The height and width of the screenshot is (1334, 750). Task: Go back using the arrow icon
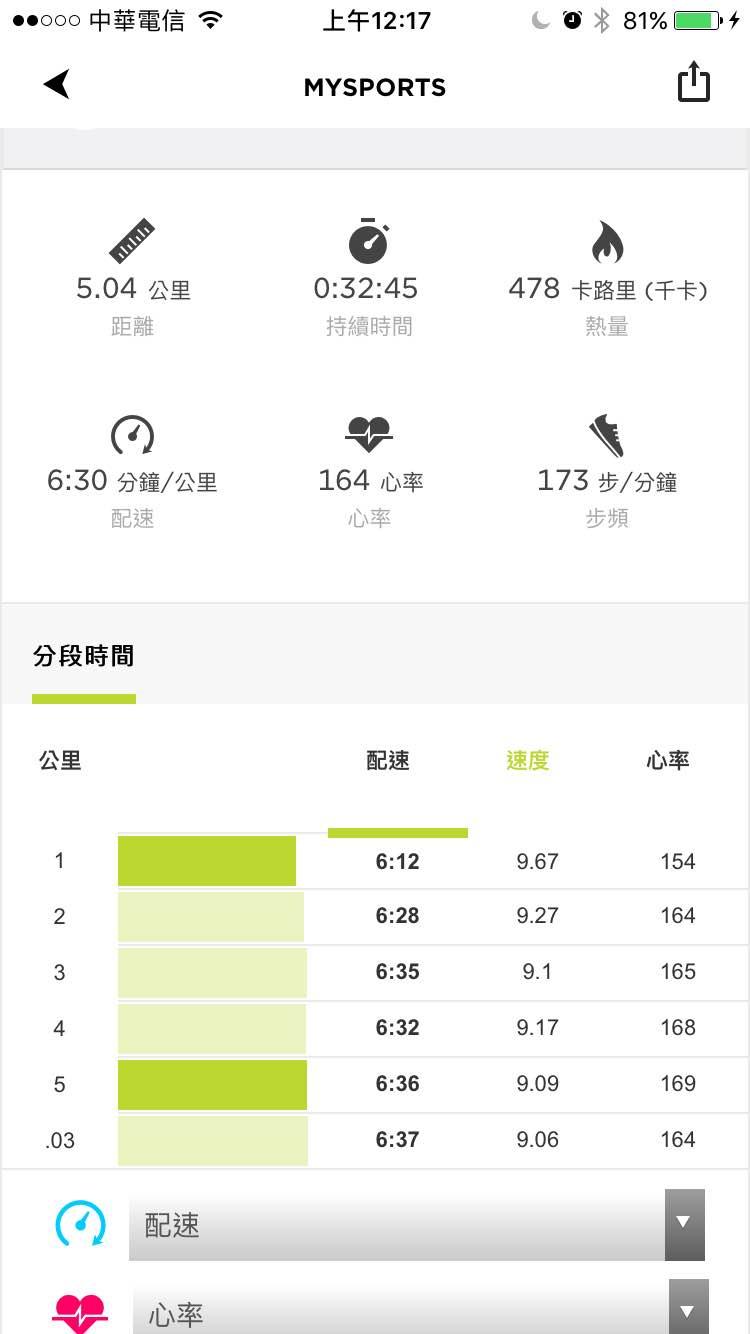point(57,85)
